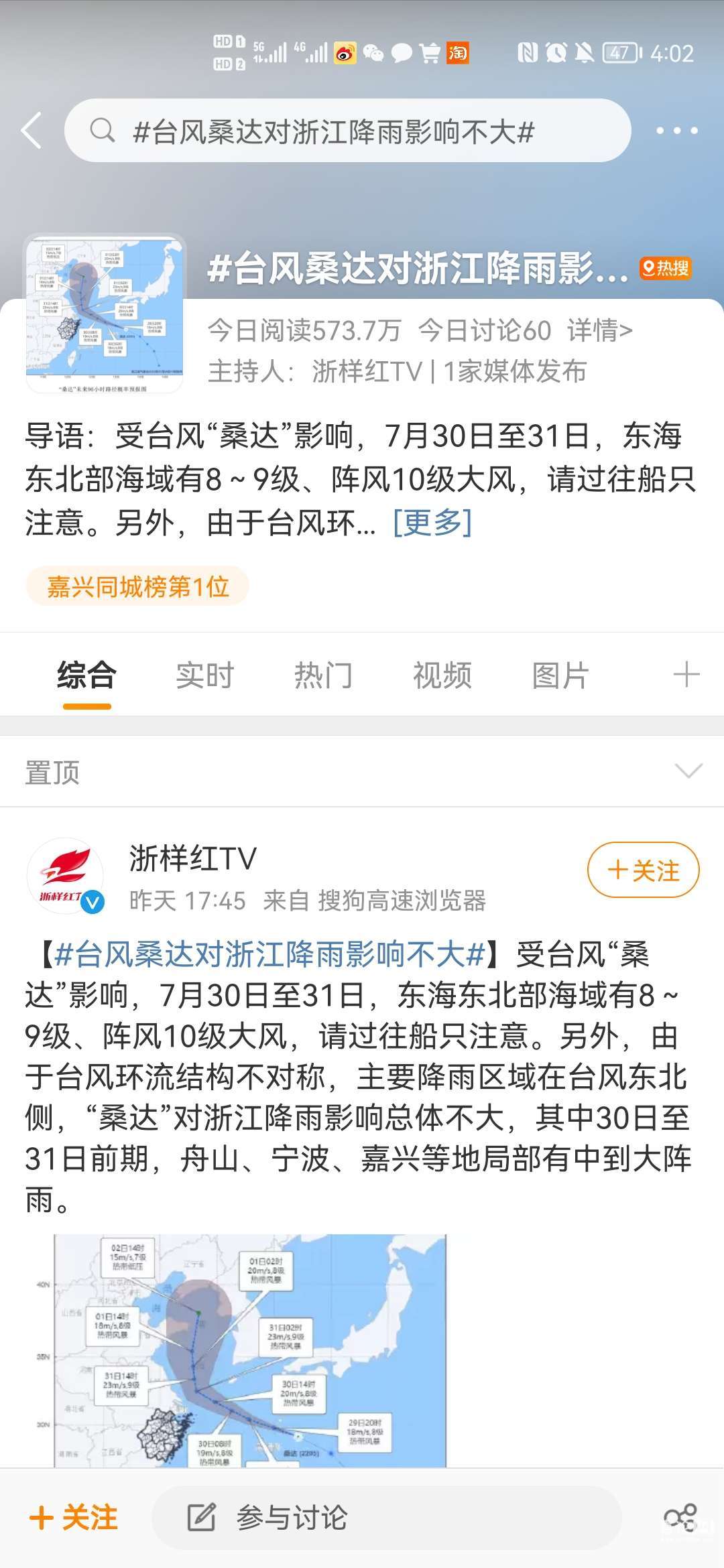The height and width of the screenshot is (1568, 724).
Task: Open topic 详情 details link
Action: tap(599, 330)
